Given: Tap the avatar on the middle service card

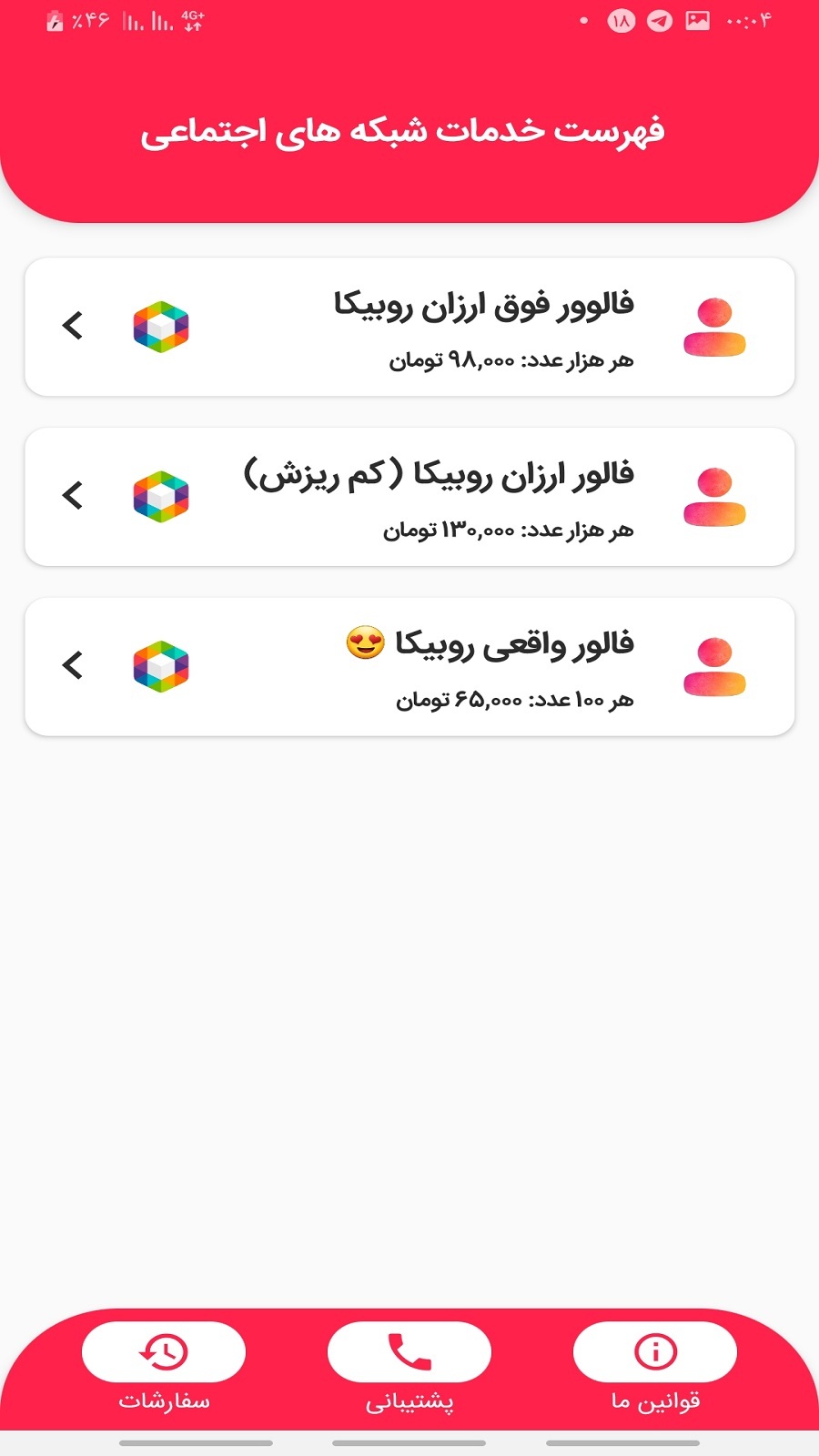Looking at the screenshot, I should coord(715,497).
